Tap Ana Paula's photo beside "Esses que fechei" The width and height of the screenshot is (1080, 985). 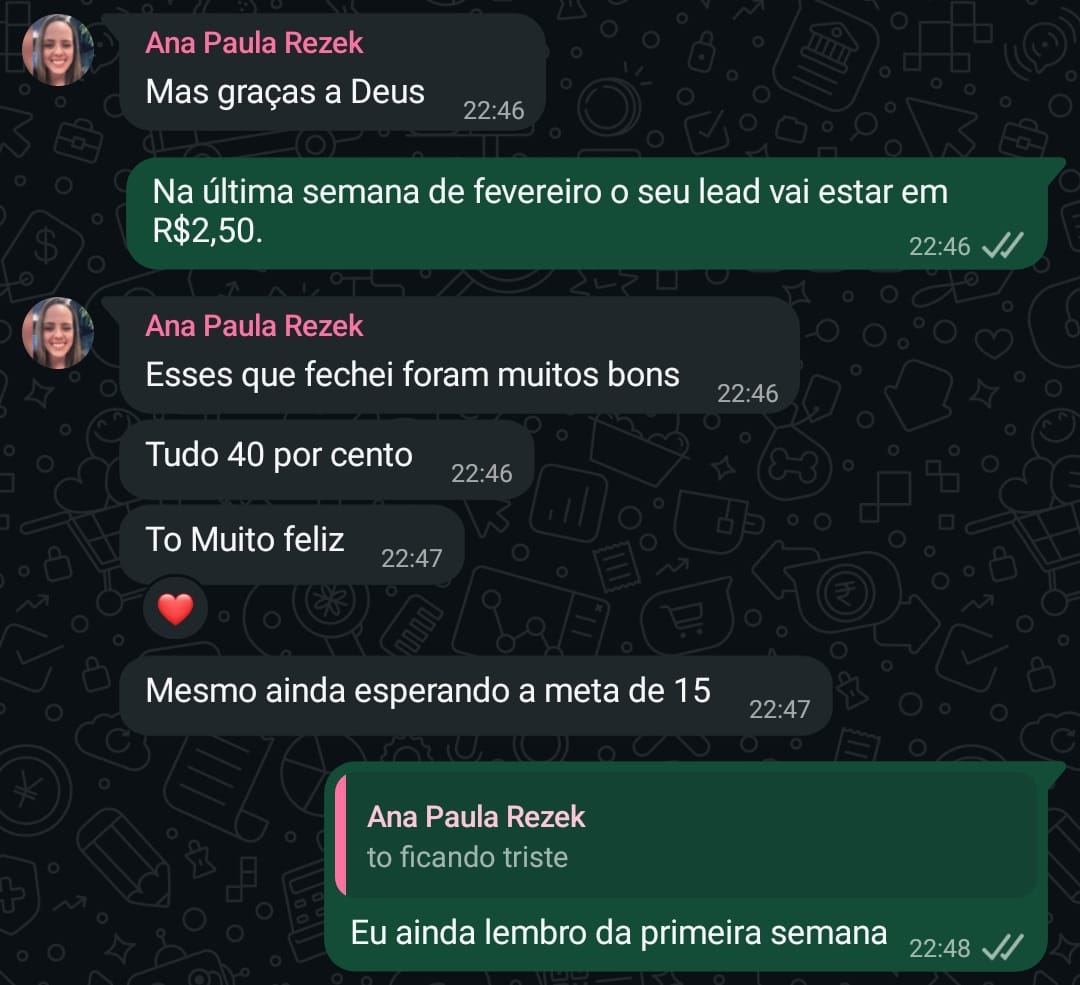tap(58, 333)
